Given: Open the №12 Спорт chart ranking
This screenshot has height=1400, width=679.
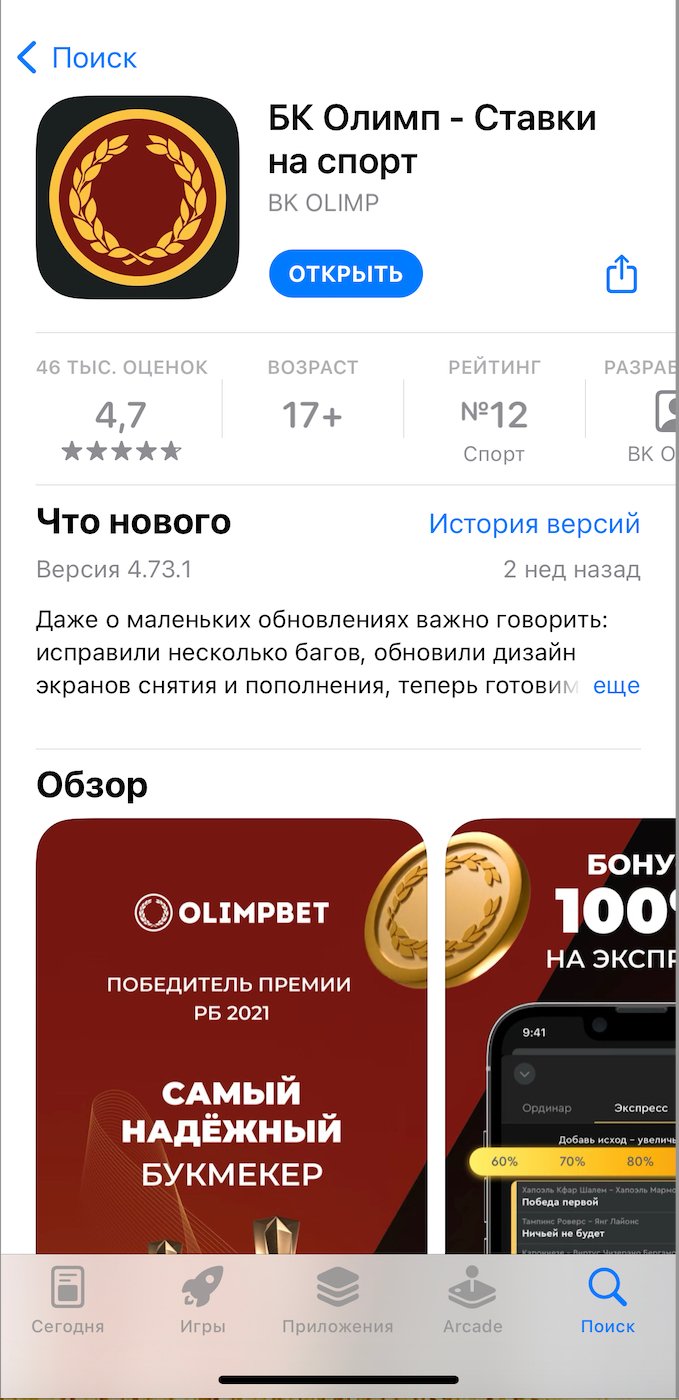Looking at the screenshot, I should pos(494,410).
